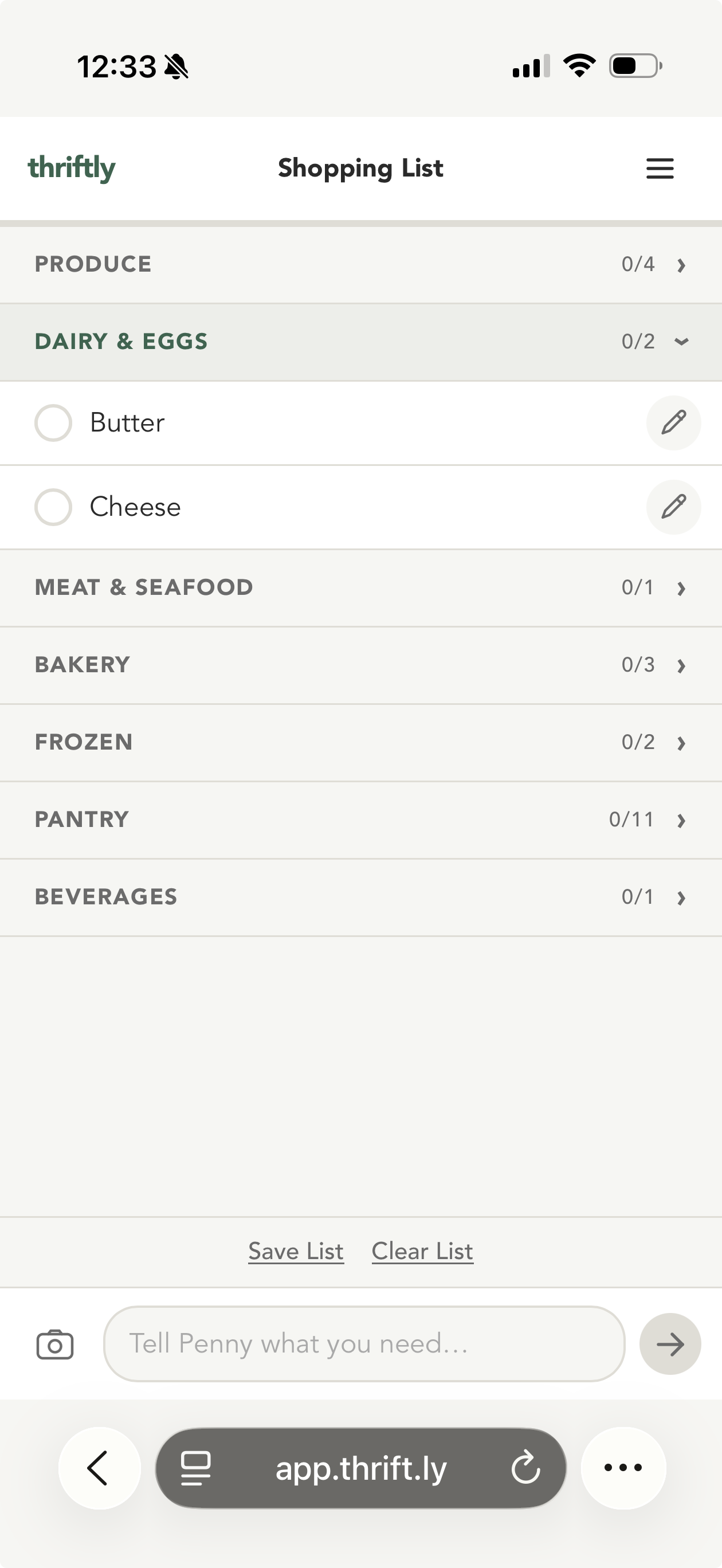Open the camera to scan items
This screenshot has height=1568, width=722.
click(x=55, y=1344)
